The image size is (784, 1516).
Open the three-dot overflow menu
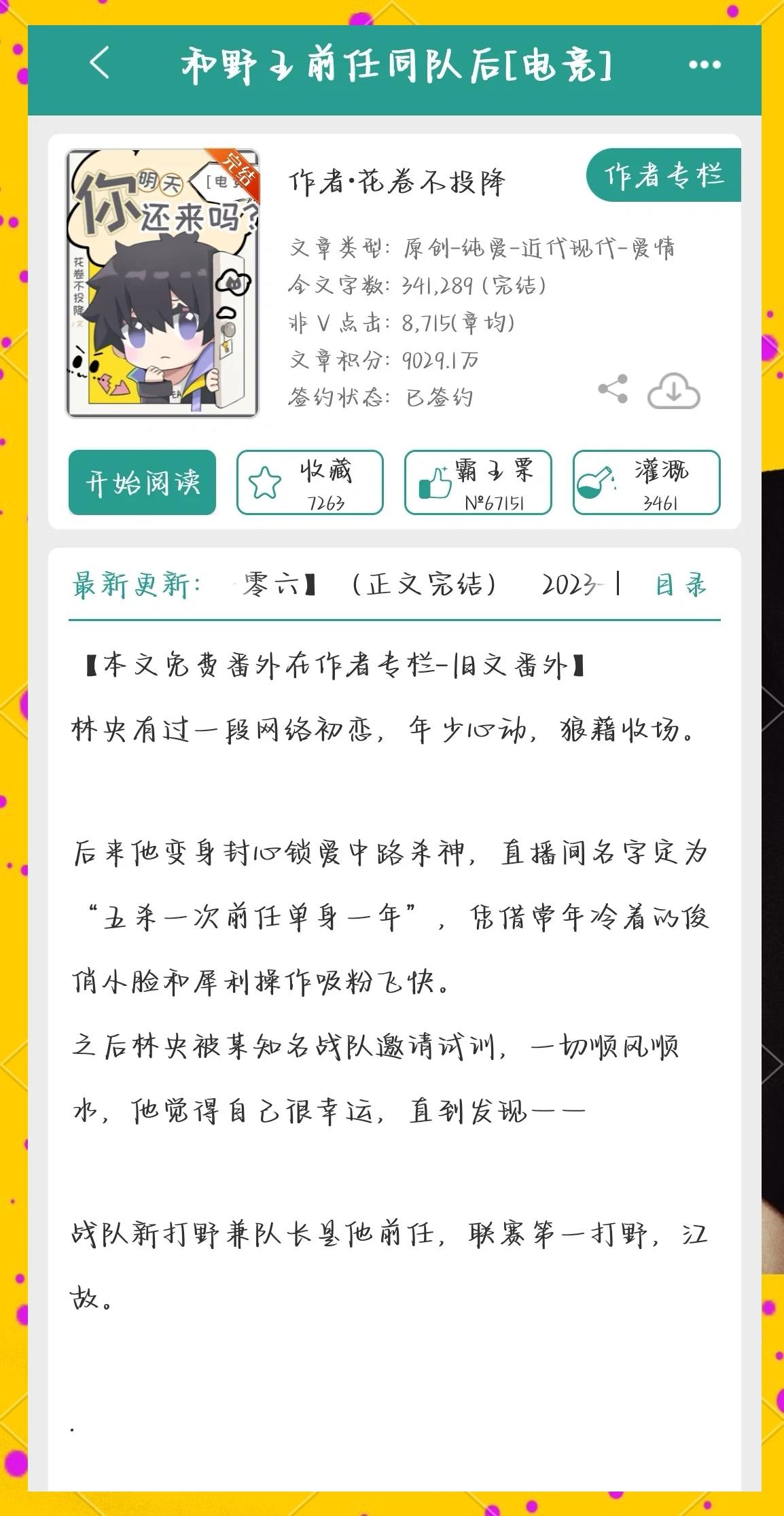pyautogui.click(x=705, y=65)
